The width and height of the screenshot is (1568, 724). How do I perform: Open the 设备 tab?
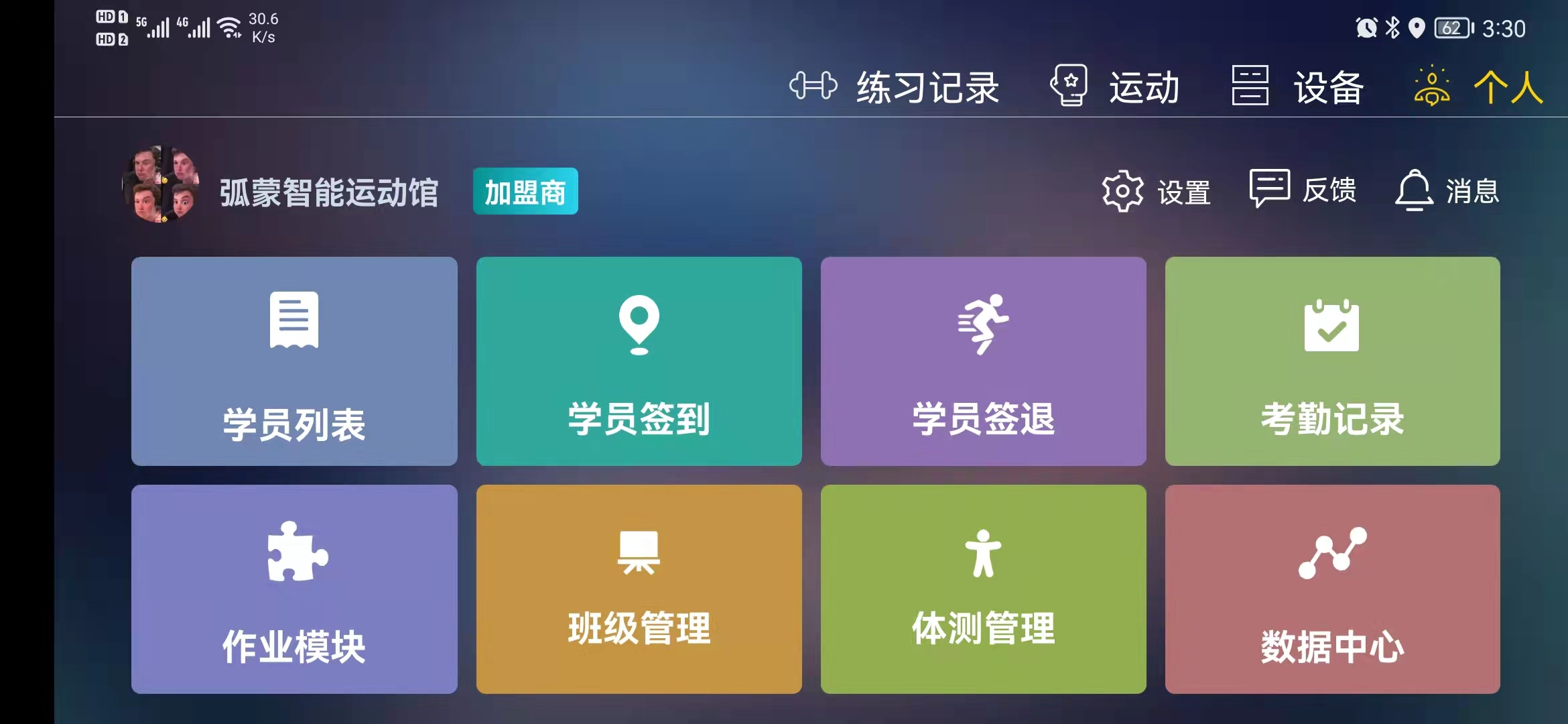pyautogui.click(x=1298, y=87)
